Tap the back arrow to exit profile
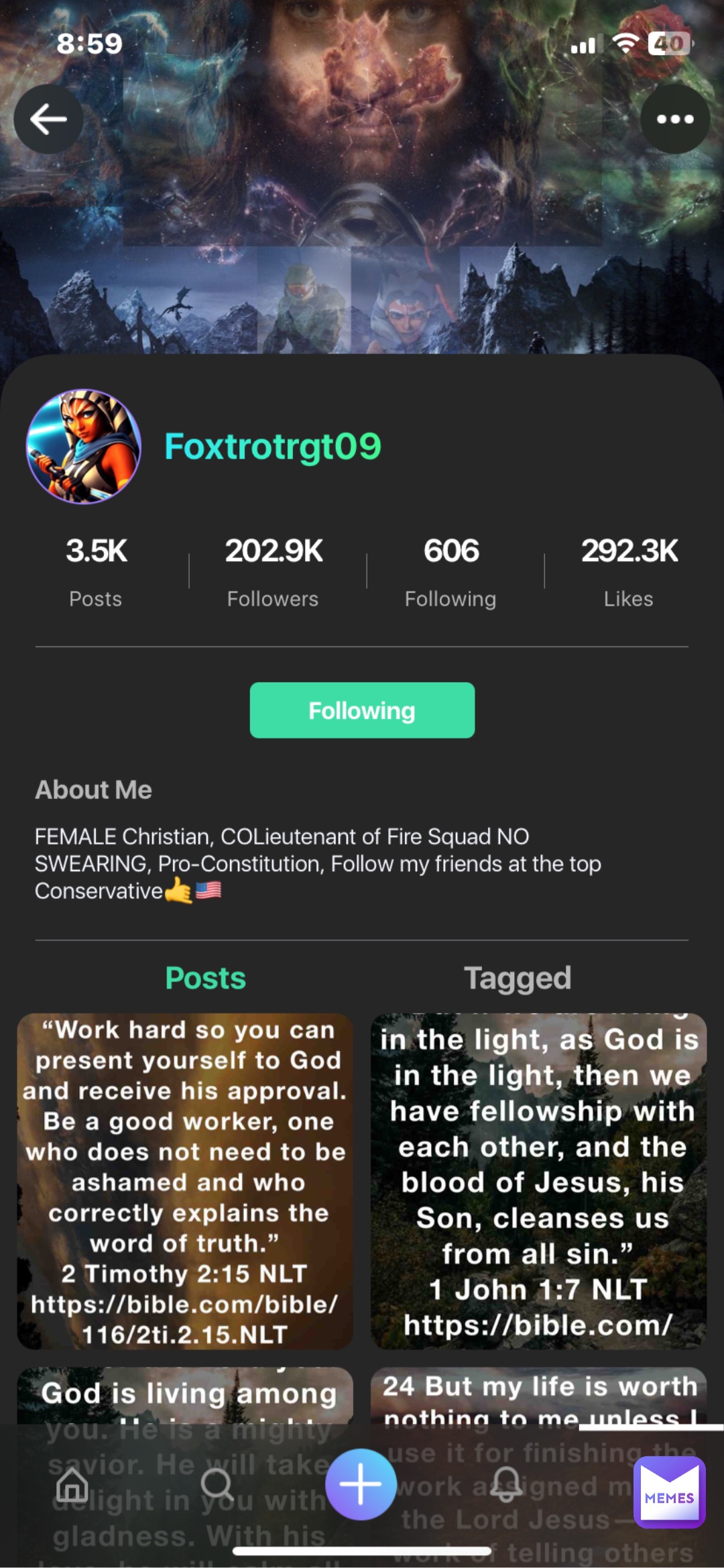The image size is (724, 1568). 48,118
